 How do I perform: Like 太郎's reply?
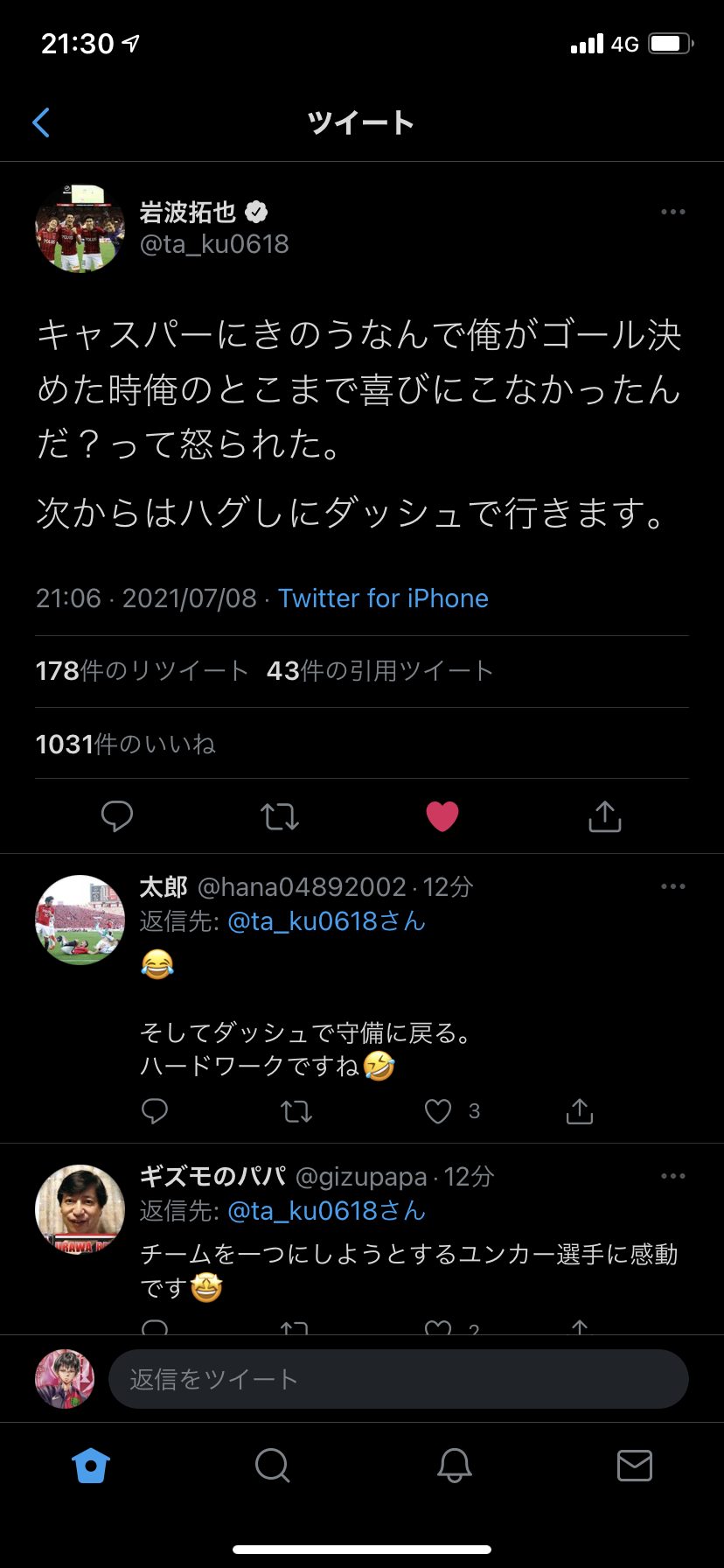[438, 1111]
